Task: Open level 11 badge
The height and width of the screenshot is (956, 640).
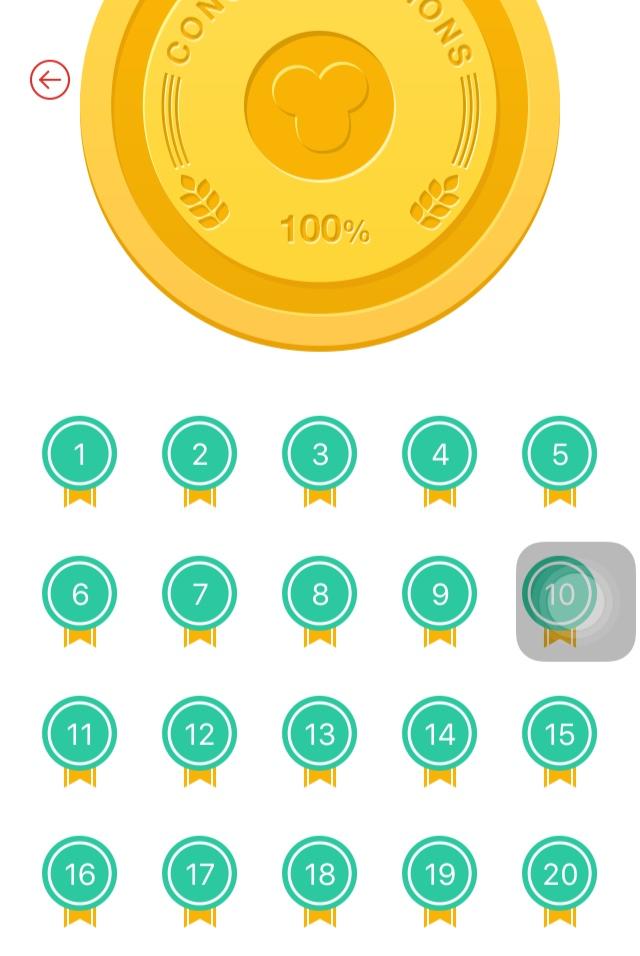Action: pos(80,735)
